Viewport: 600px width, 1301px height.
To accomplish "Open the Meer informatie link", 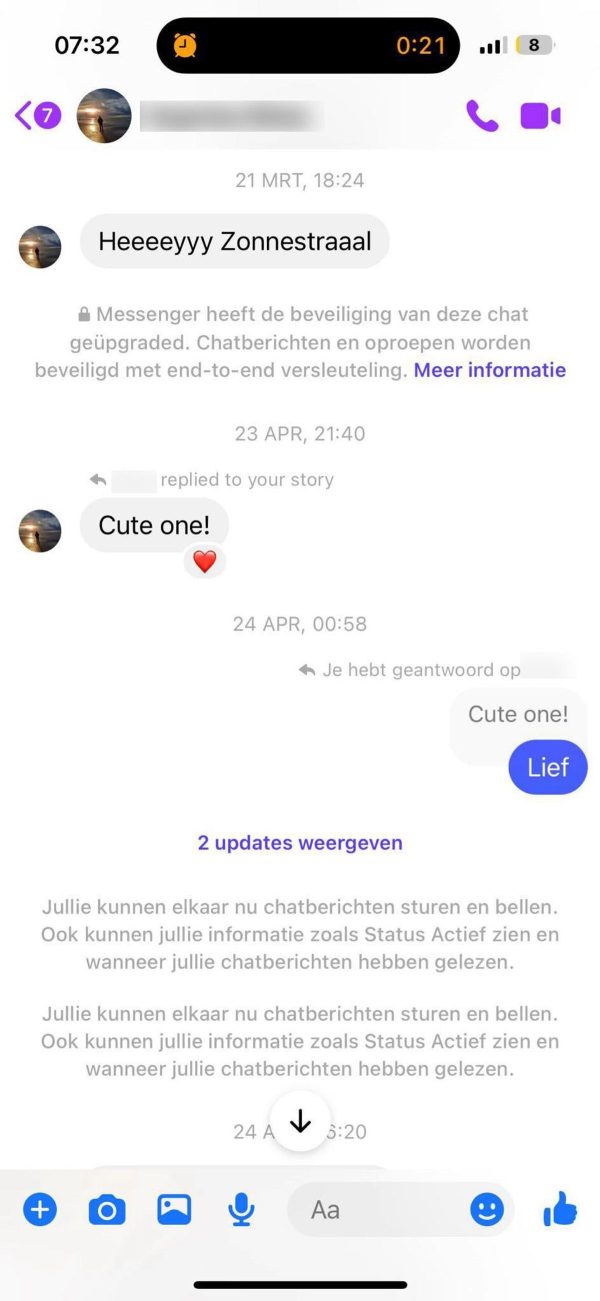I will [x=490, y=370].
